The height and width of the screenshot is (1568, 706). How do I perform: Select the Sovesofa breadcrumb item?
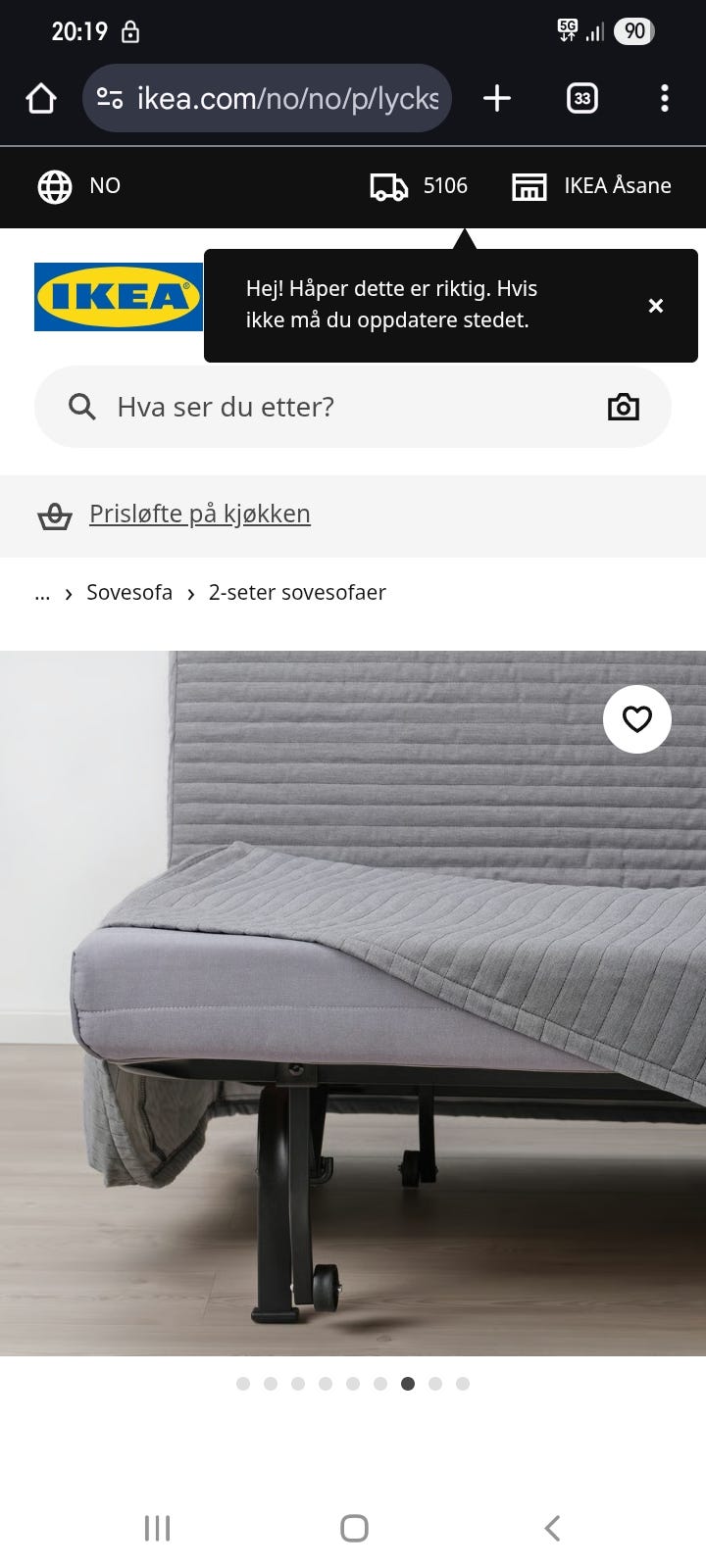pos(128,592)
